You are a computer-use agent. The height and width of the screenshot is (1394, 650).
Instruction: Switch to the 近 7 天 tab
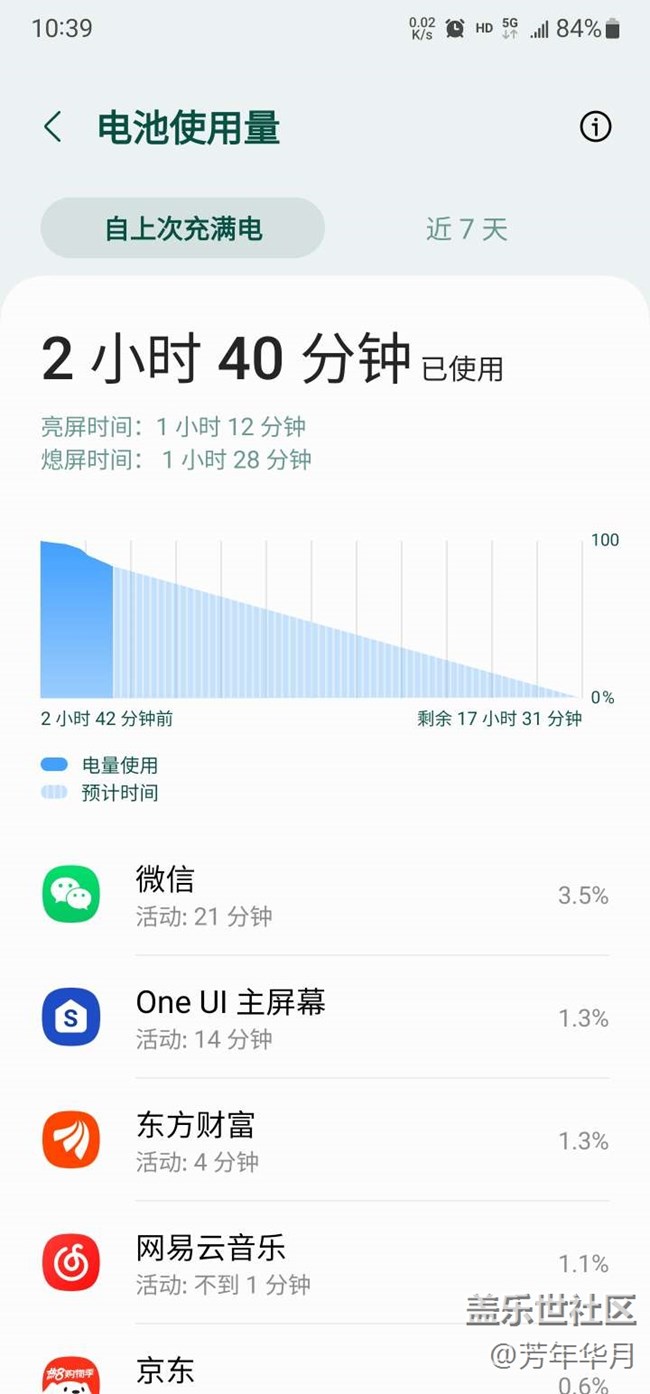(x=467, y=229)
